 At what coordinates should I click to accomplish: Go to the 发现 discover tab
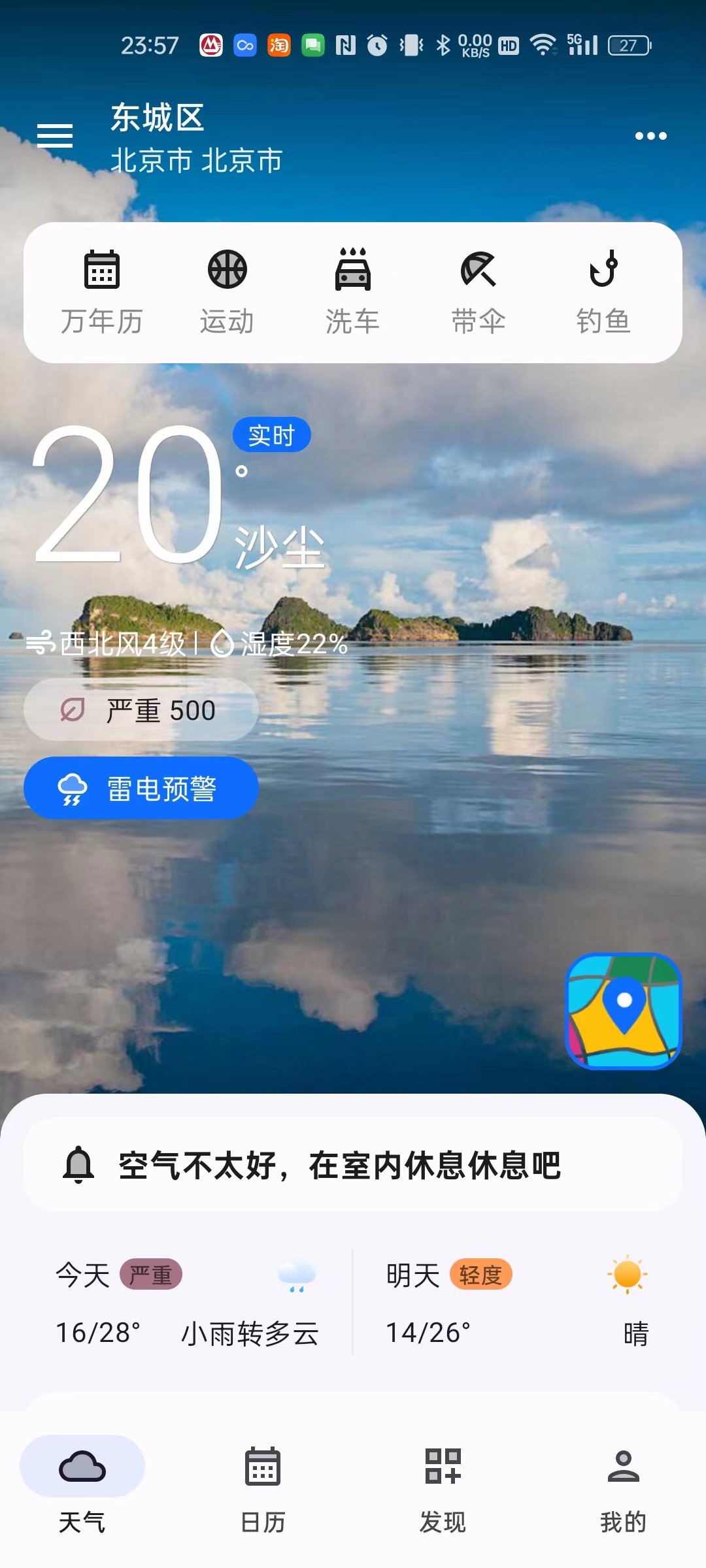[443, 1484]
